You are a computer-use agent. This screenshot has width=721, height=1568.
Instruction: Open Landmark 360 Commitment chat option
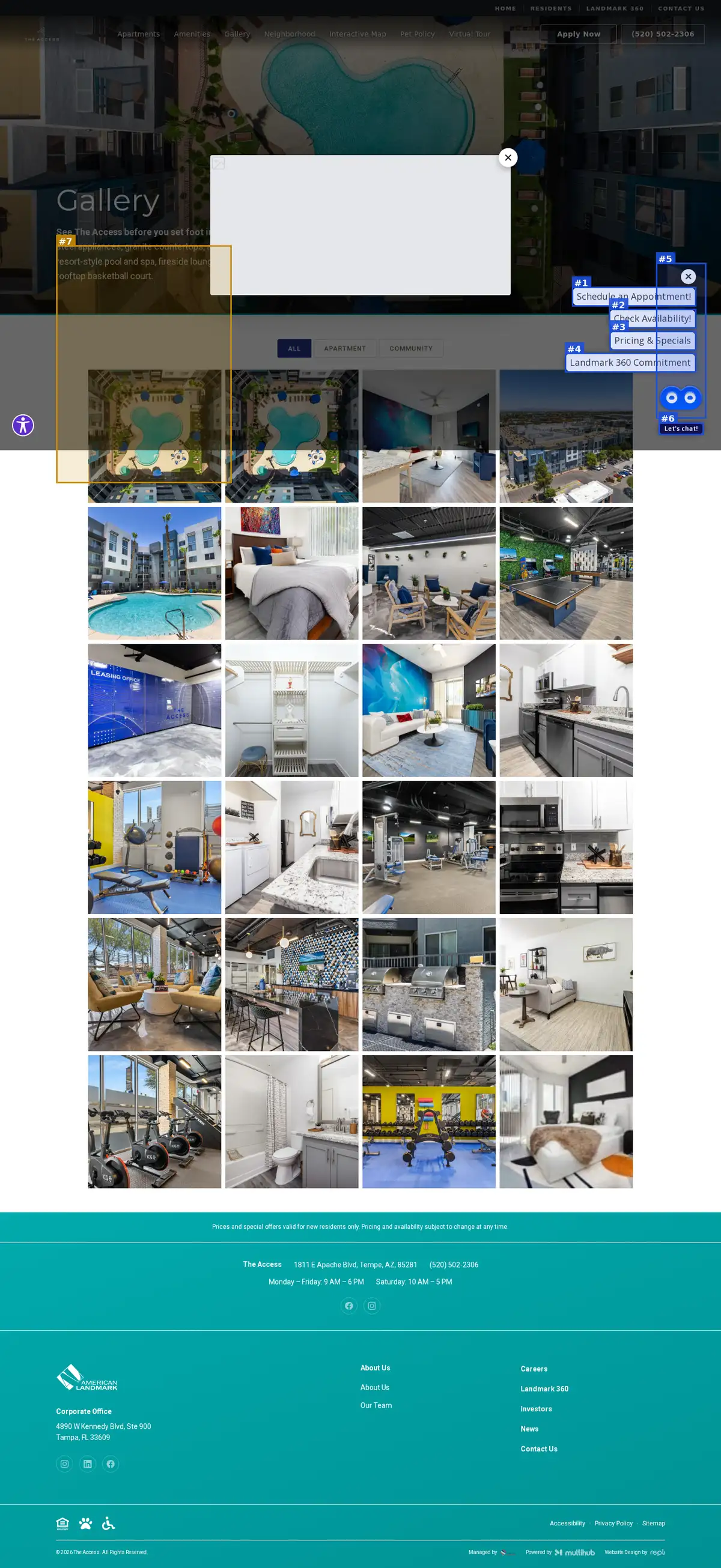point(630,362)
